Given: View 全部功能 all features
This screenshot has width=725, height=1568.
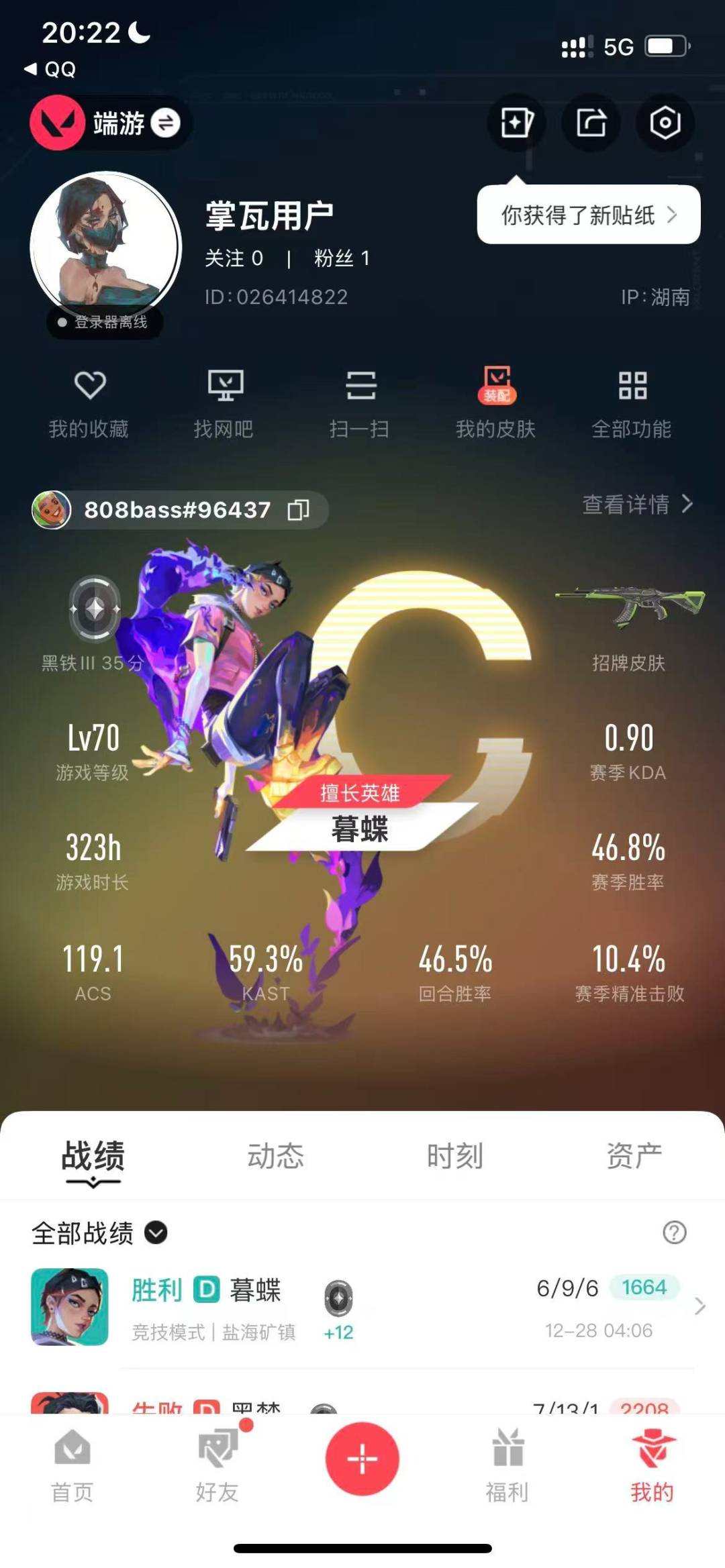Looking at the screenshot, I should tap(632, 403).
